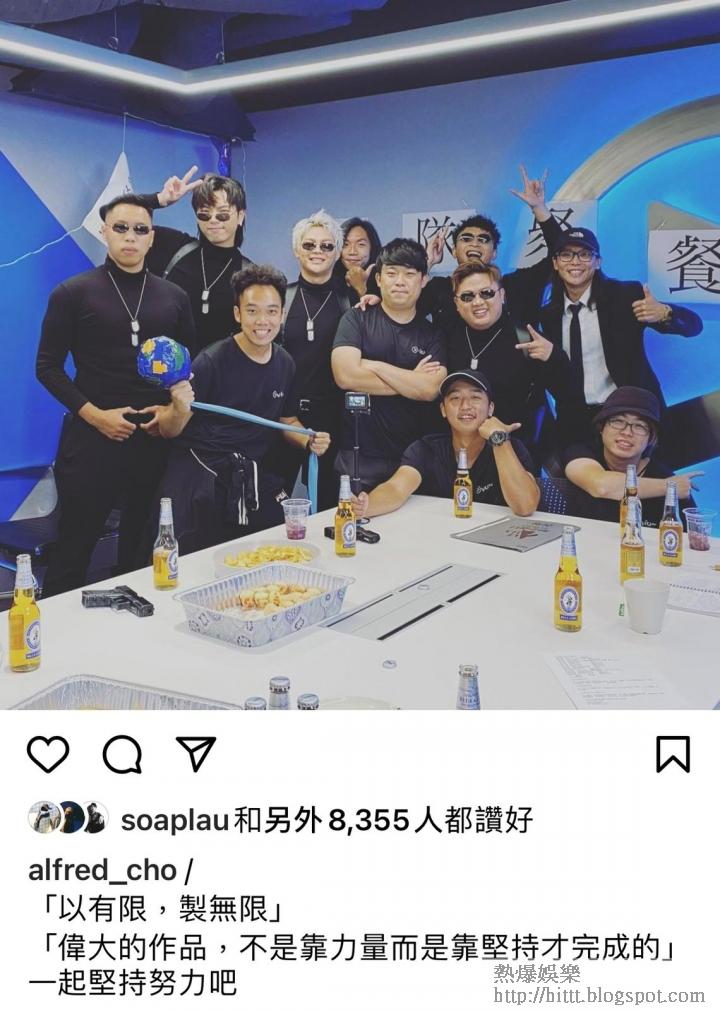Like this post with the heart icon
The image size is (720, 1010).
pyautogui.click(x=48, y=753)
